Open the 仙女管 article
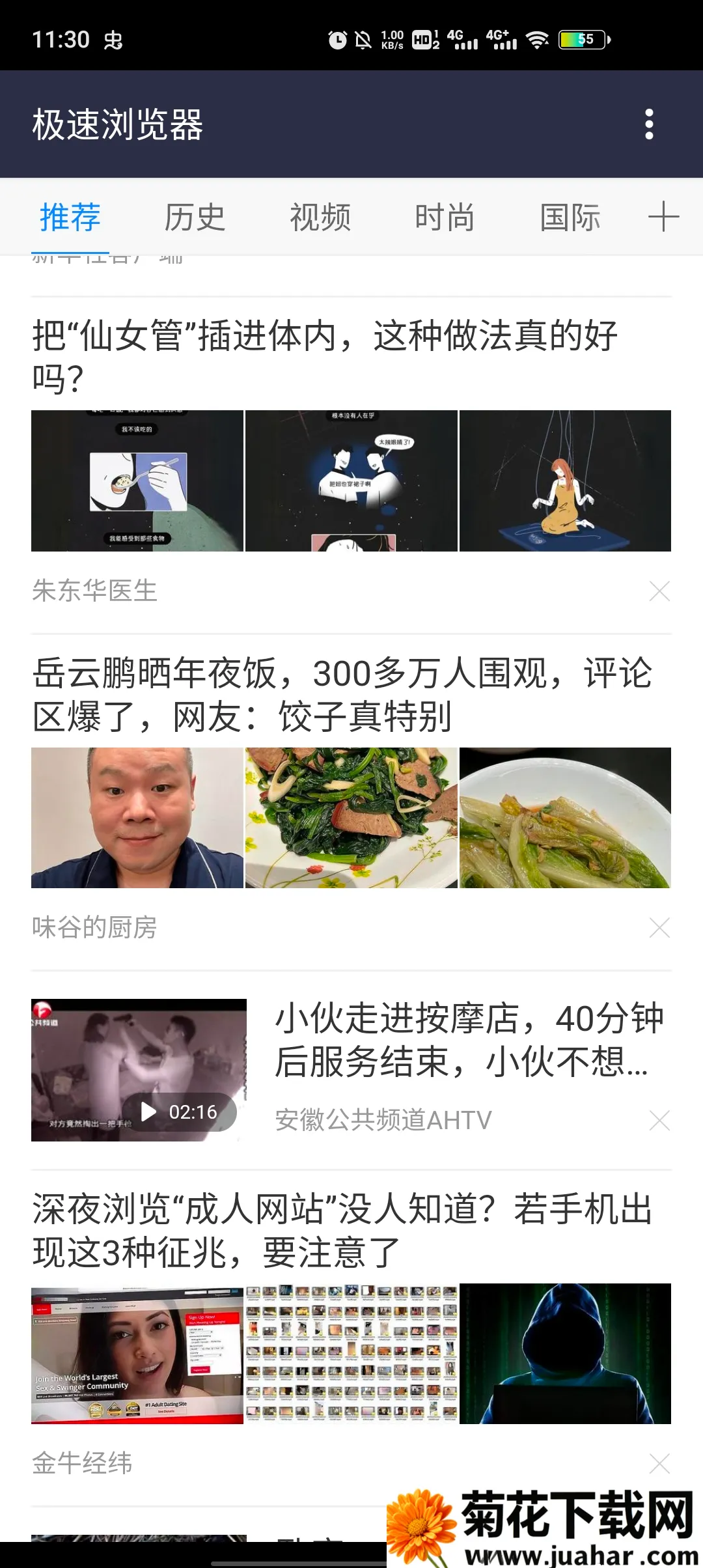This screenshot has width=703, height=1568. [325, 356]
